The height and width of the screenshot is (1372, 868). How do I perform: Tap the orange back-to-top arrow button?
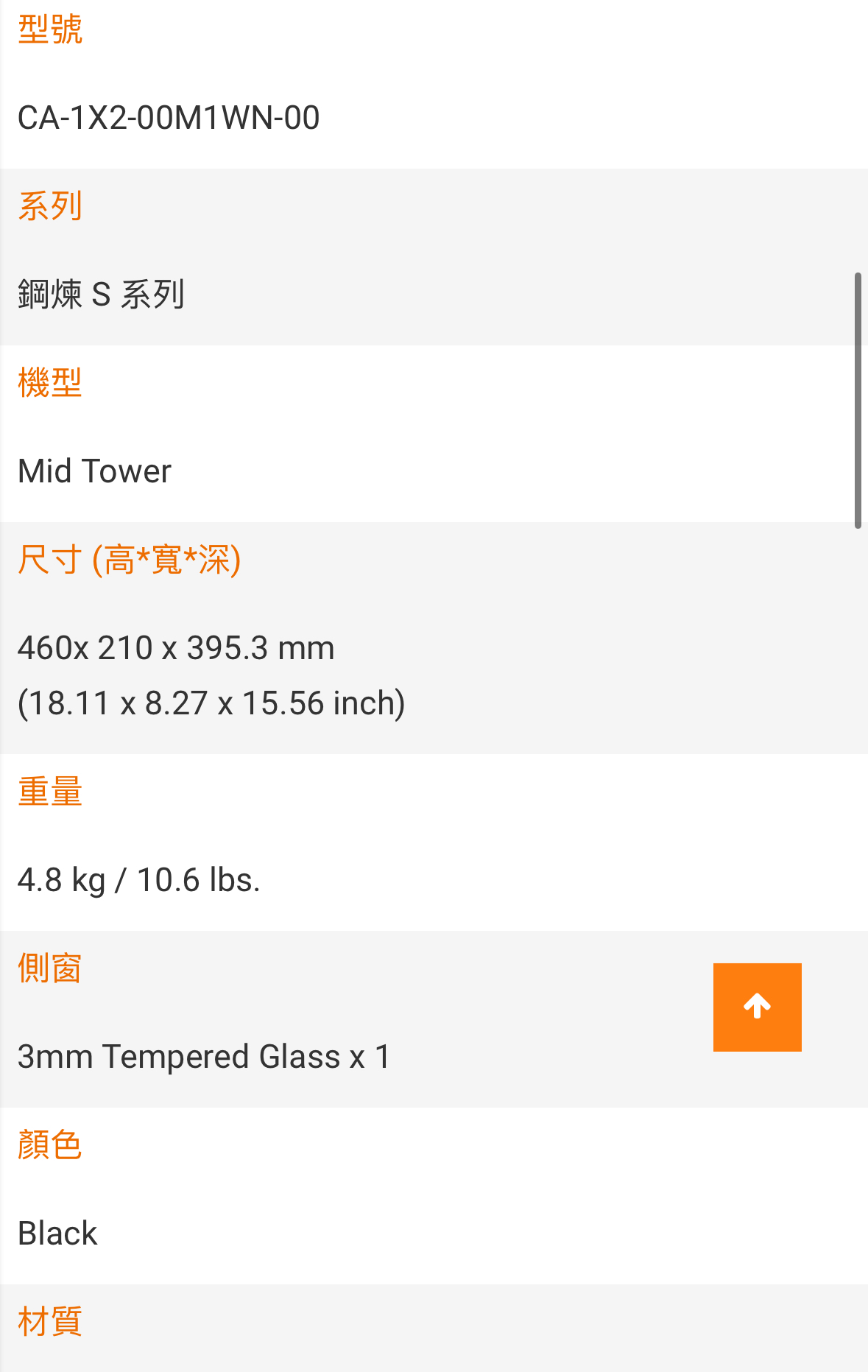pos(757,1007)
